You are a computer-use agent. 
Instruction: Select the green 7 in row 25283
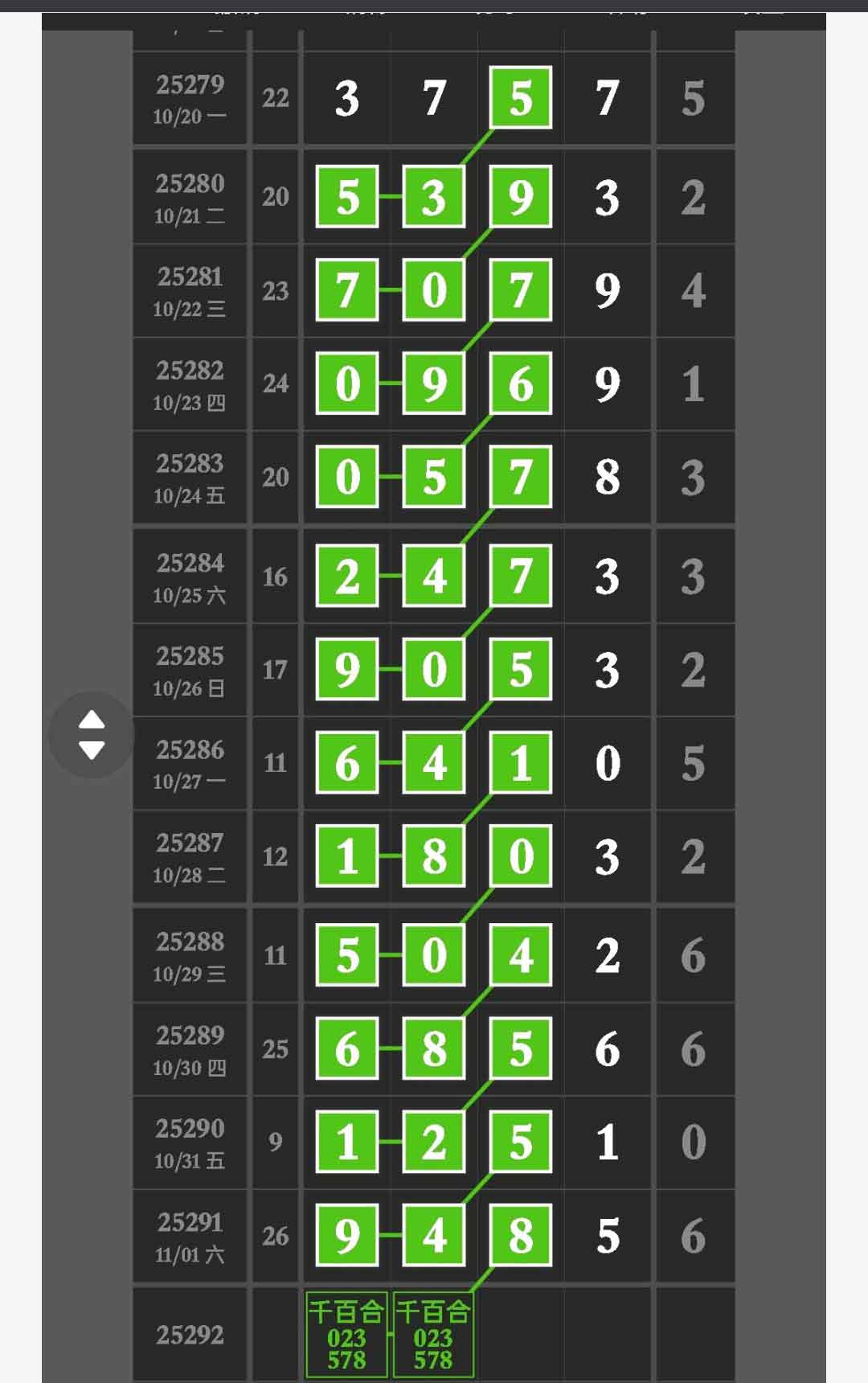click(521, 476)
